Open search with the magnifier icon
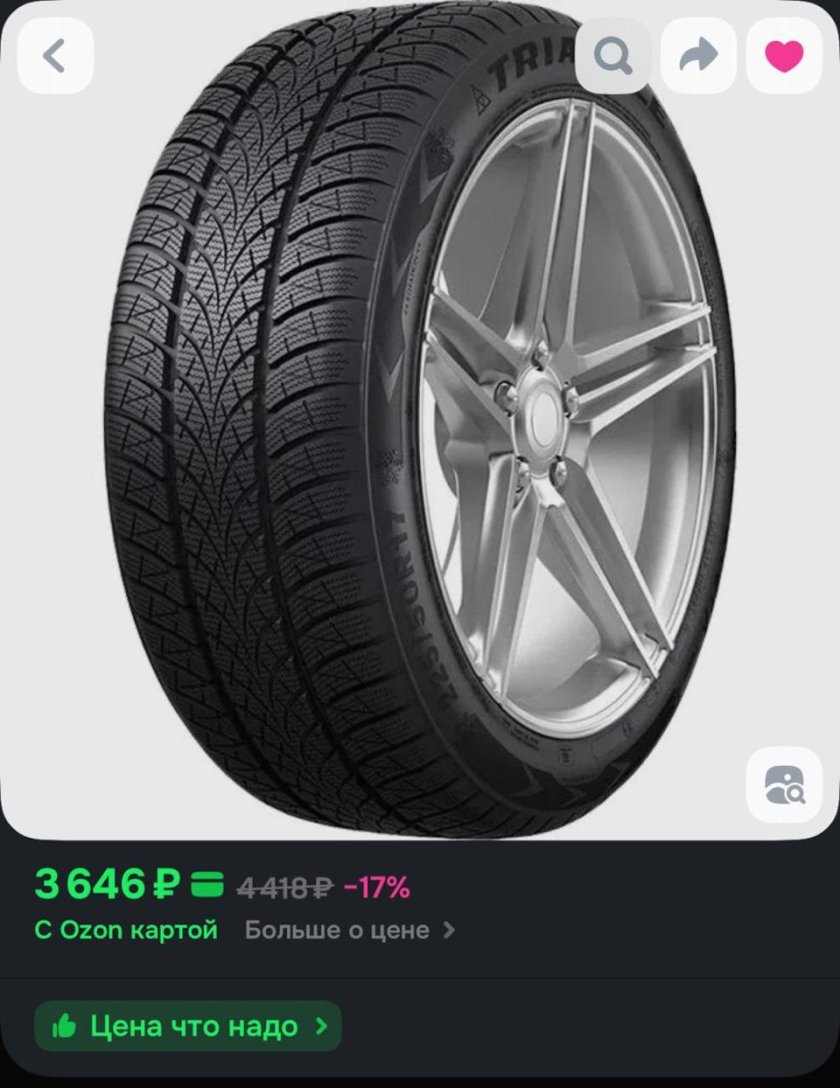This screenshot has height=1088, width=840. point(613,56)
